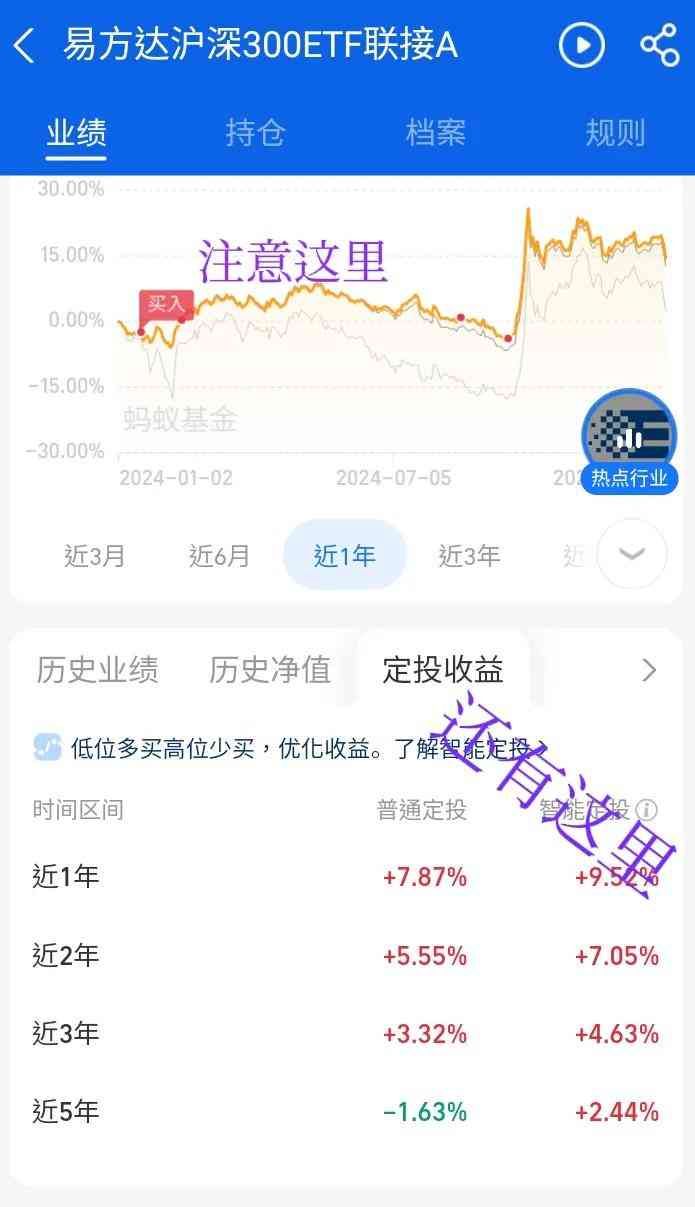Screen dimensions: 695x1207
Task: Switch to the 持仓 tab
Action: point(255,133)
